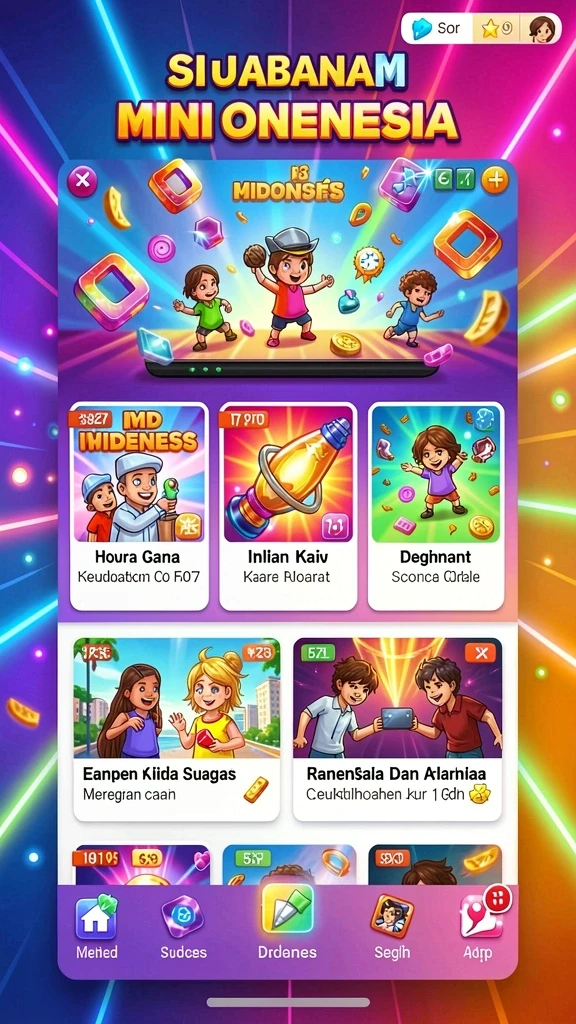Open the Seglh tab

(x=392, y=928)
